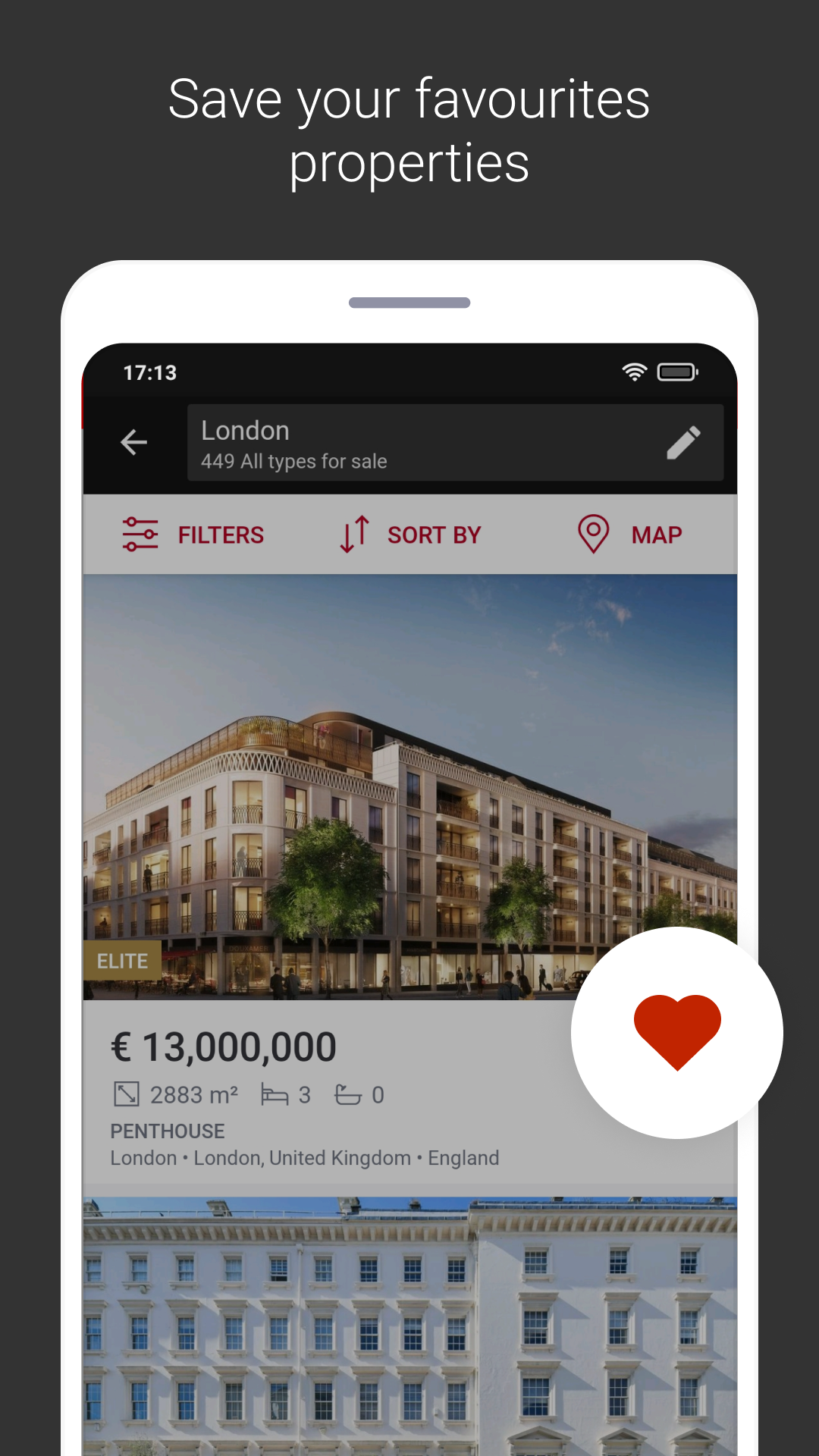The width and height of the screenshot is (819, 1456).
Task: Tap the floor area icon next to 2883 m²
Action: point(125,1094)
